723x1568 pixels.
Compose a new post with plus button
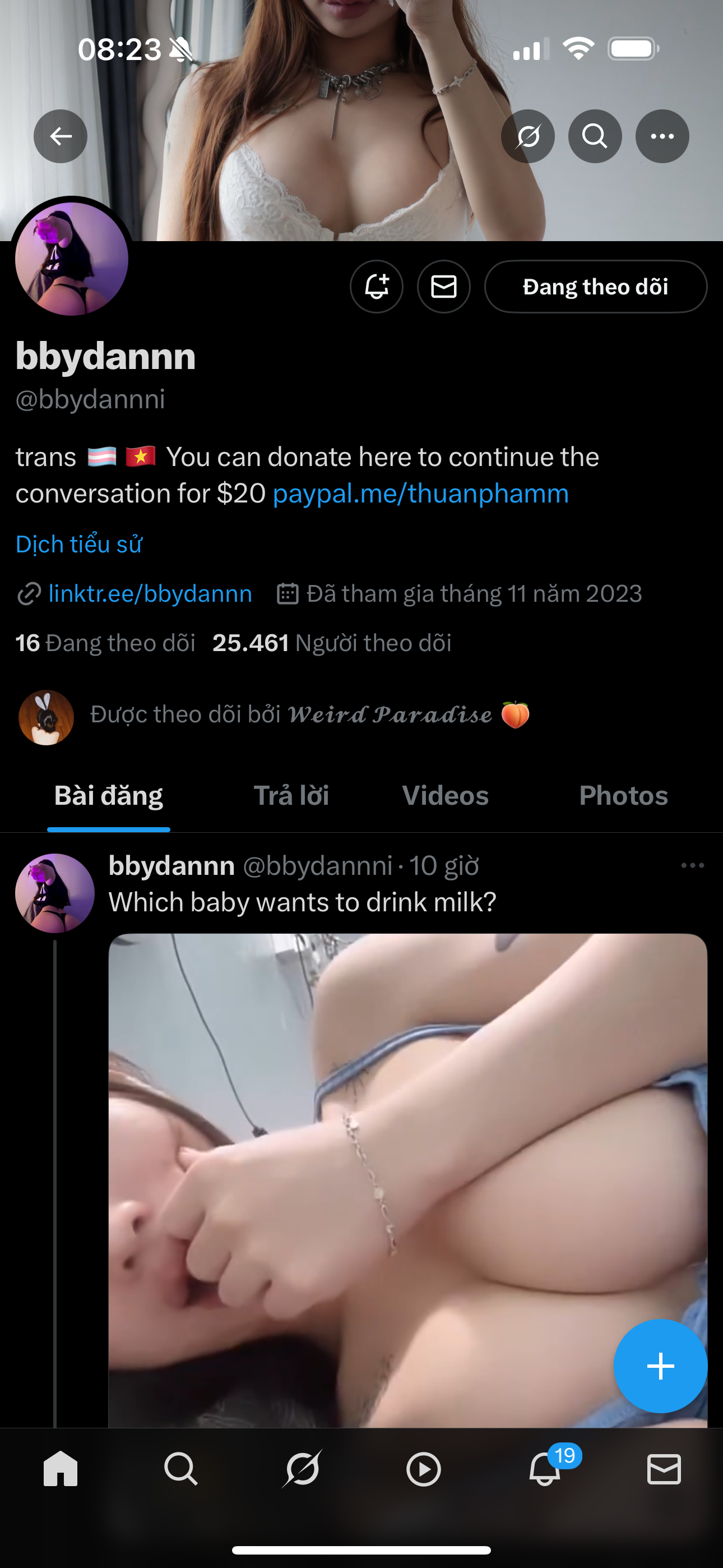coord(660,1366)
